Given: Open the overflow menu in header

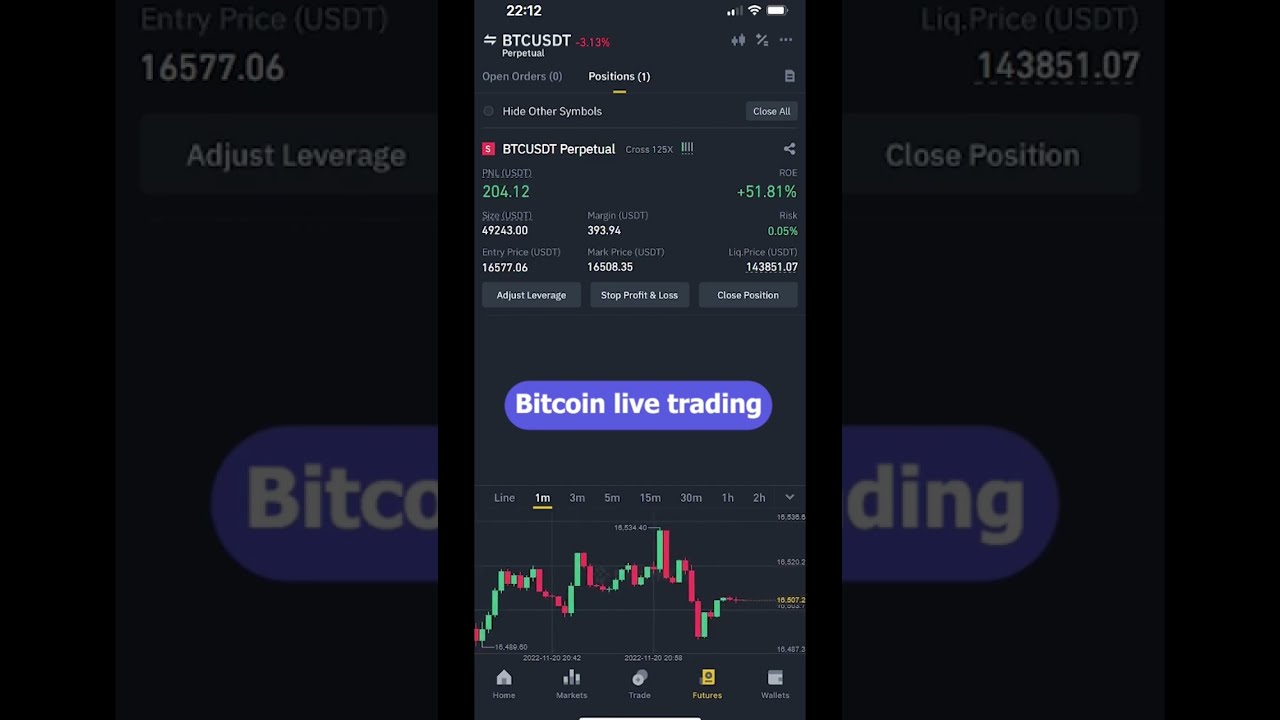Looking at the screenshot, I should click(786, 40).
